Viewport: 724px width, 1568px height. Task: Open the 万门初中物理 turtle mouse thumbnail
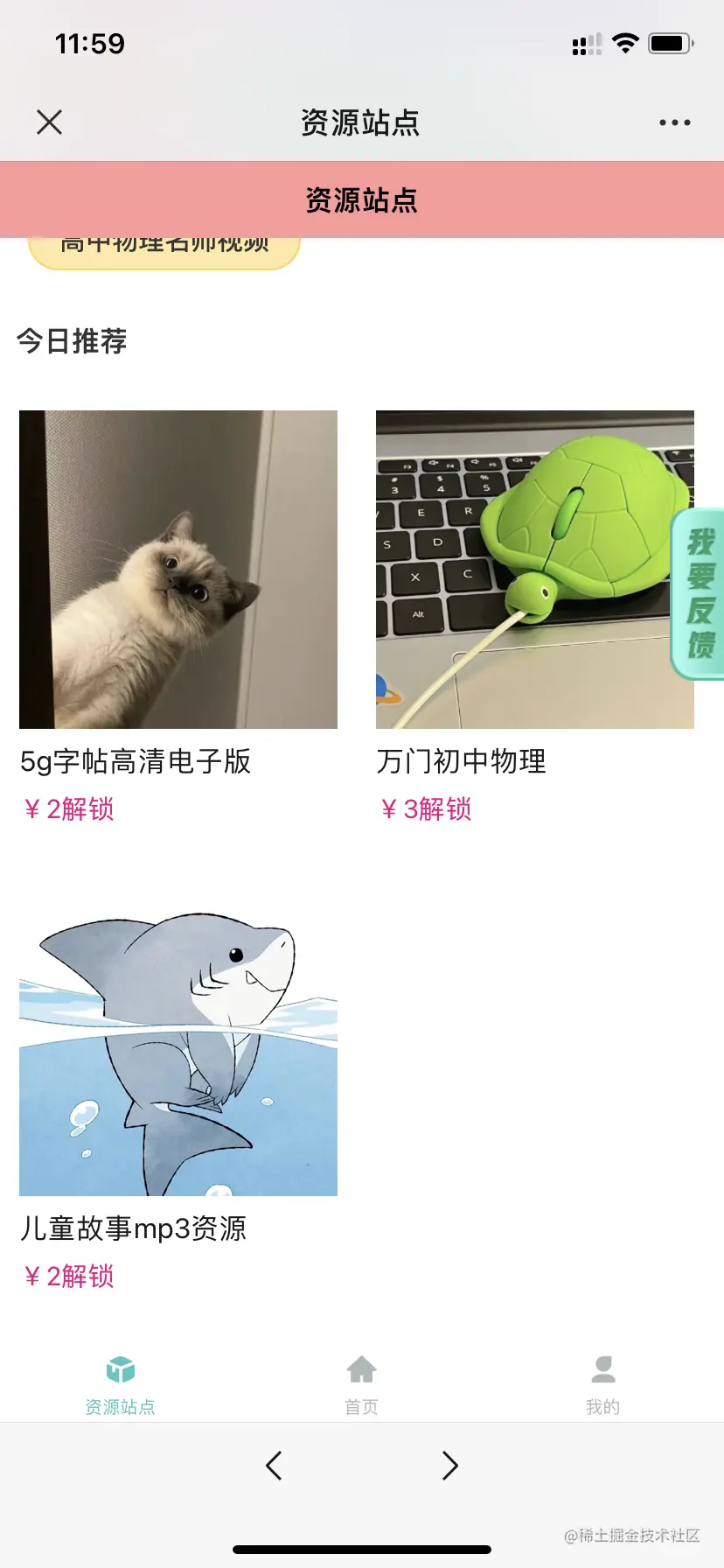click(533, 569)
